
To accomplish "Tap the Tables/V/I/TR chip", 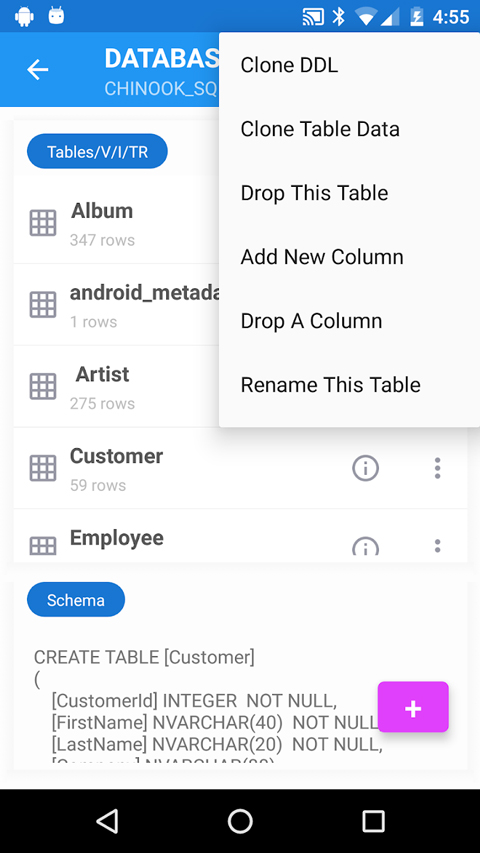I will coord(97,152).
